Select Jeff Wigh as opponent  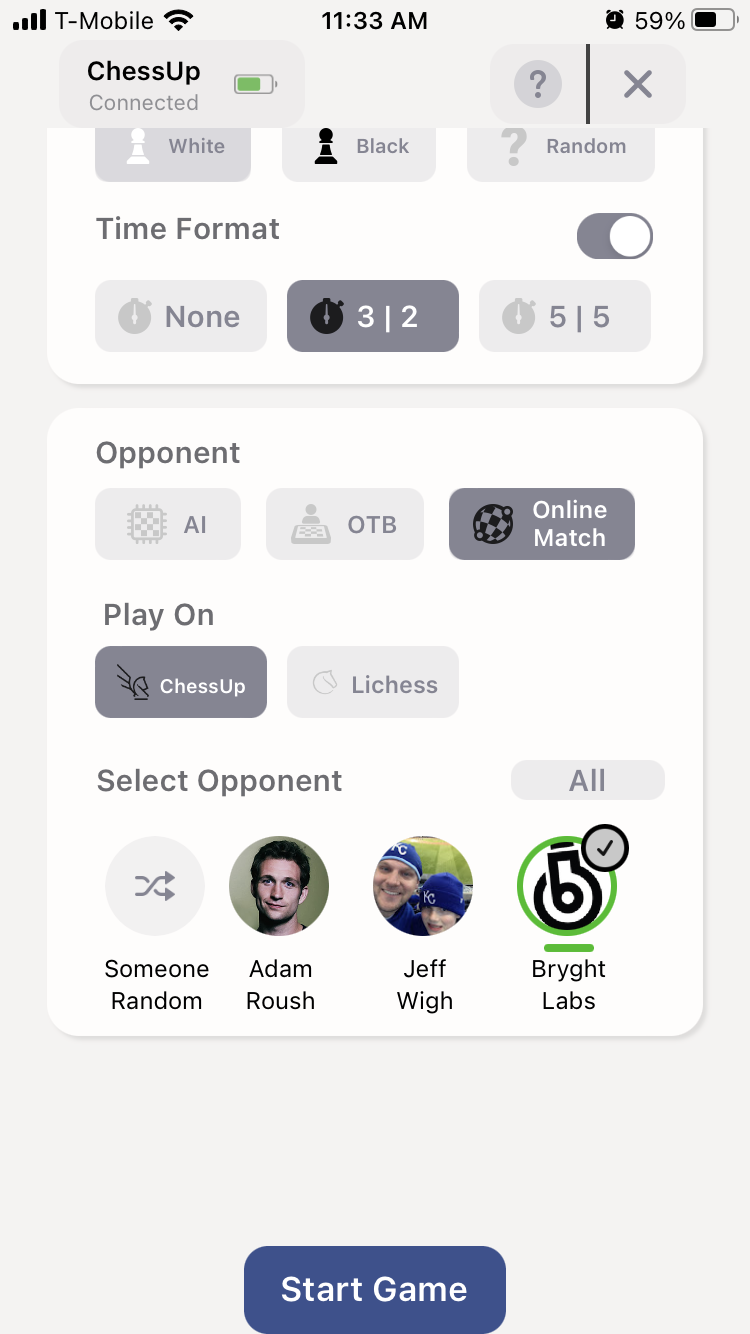(x=423, y=886)
